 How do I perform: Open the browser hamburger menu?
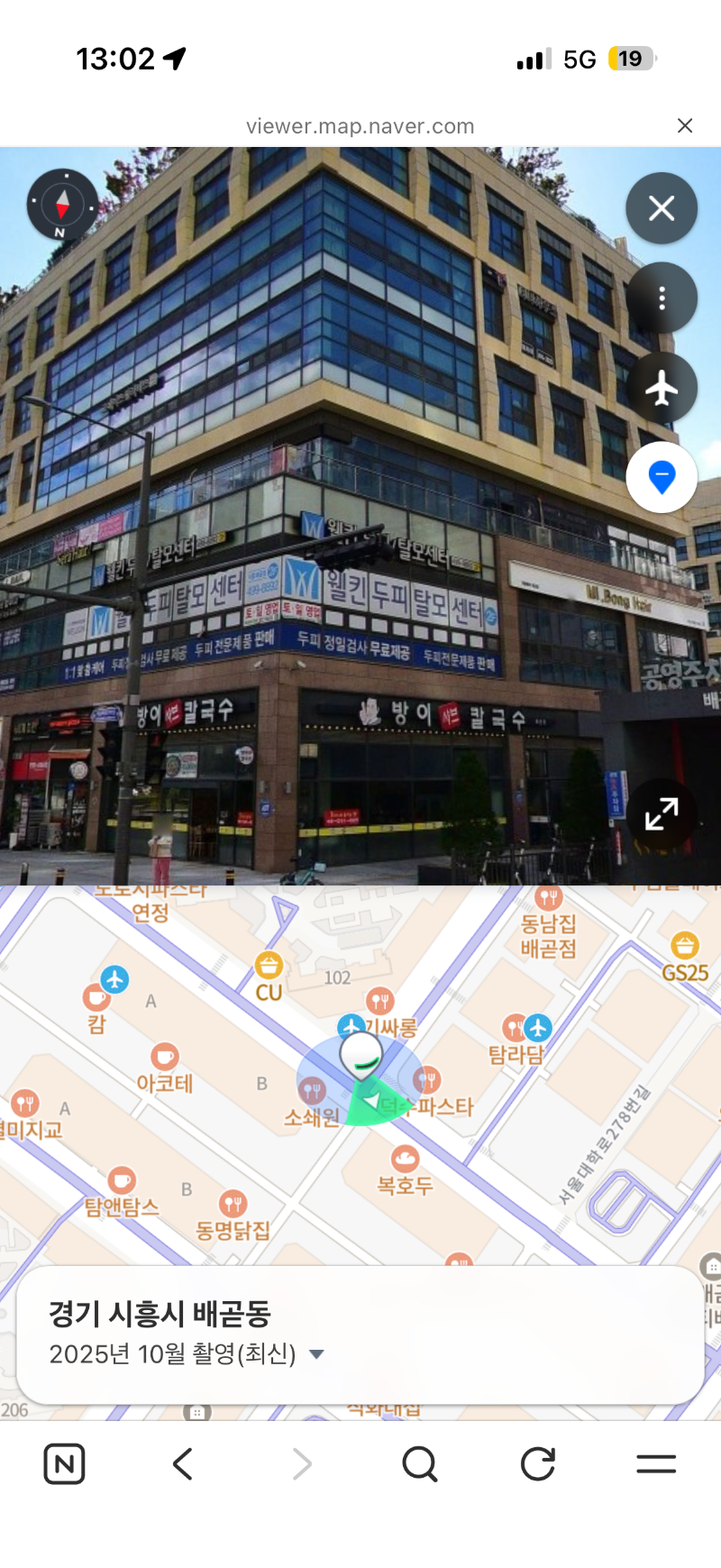[656, 1463]
